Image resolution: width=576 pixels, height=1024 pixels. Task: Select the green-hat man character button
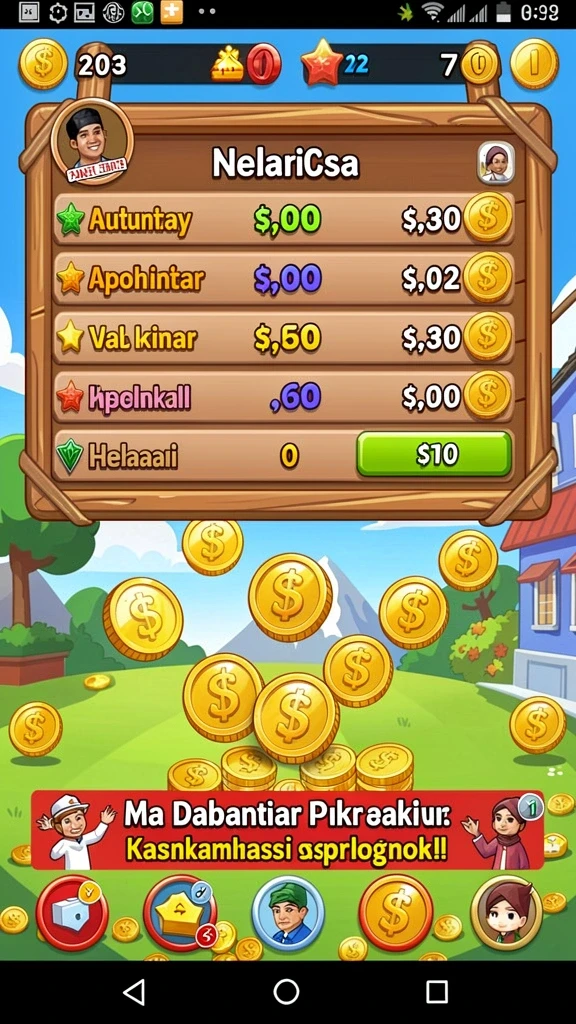[288, 913]
